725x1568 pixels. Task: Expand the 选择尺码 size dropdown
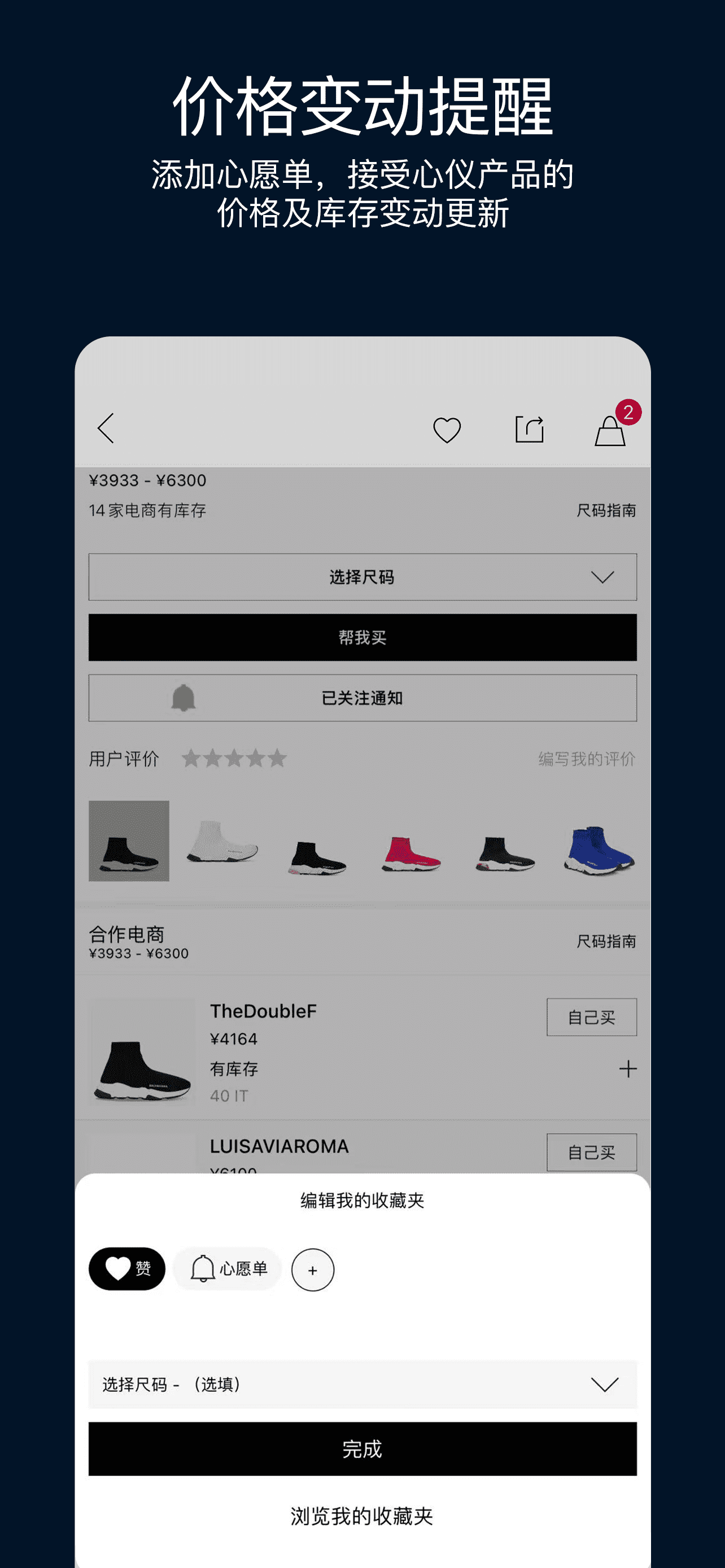364,577
